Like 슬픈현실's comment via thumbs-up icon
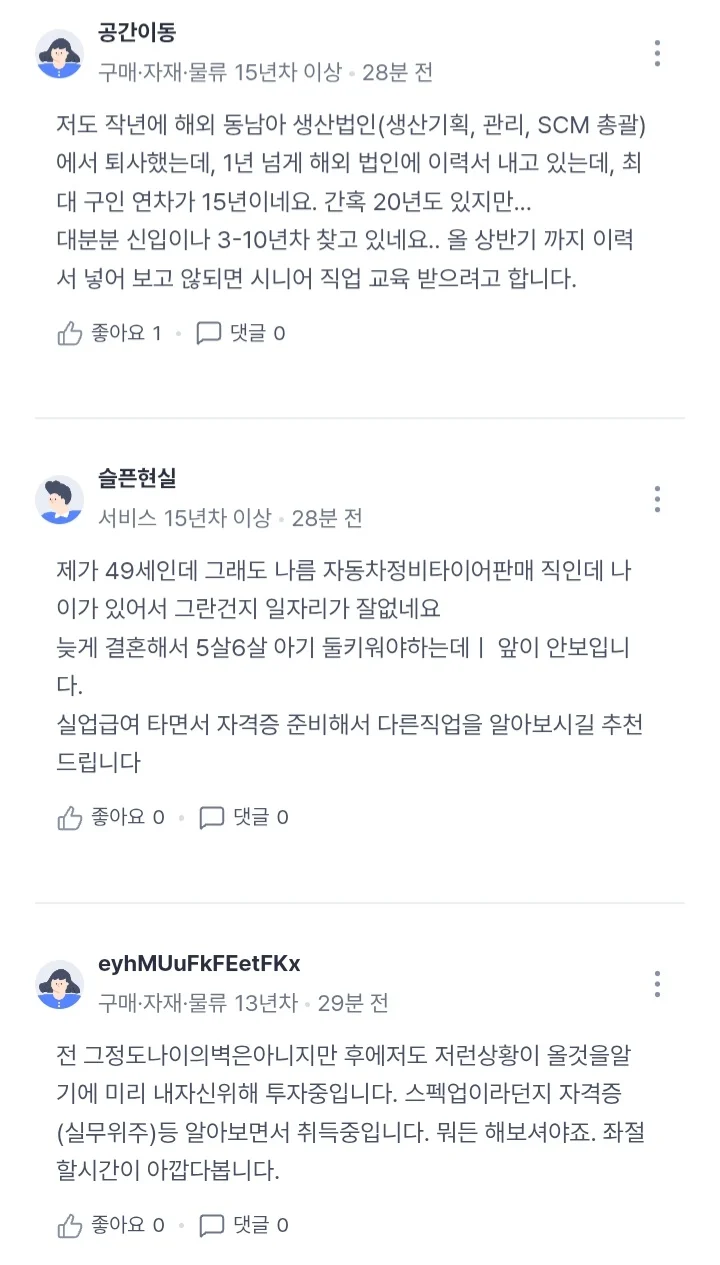The width and height of the screenshot is (720, 1265). coord(69,817)
